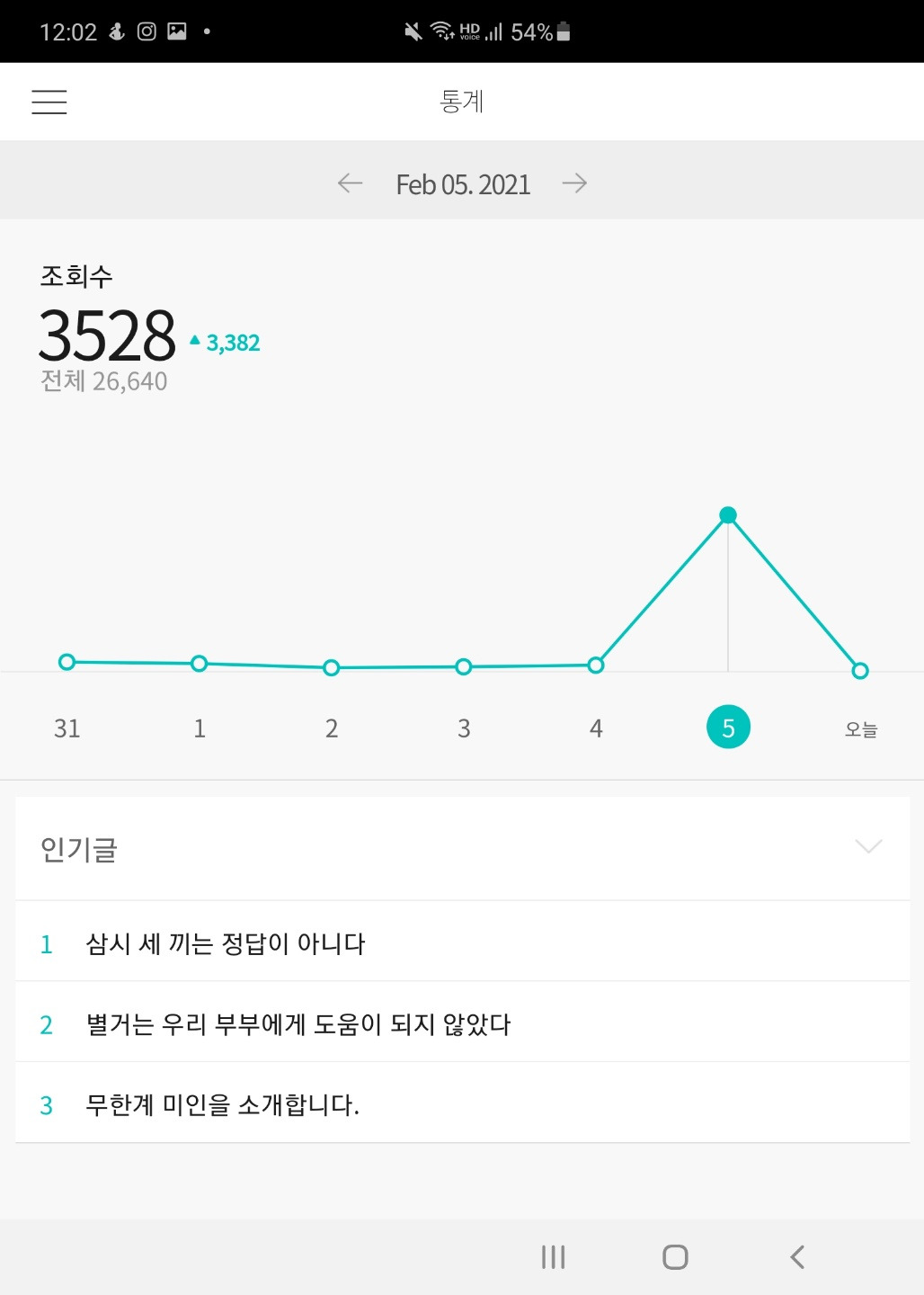Select the highlighted date 5 on the chart

(x=727, y=726)
